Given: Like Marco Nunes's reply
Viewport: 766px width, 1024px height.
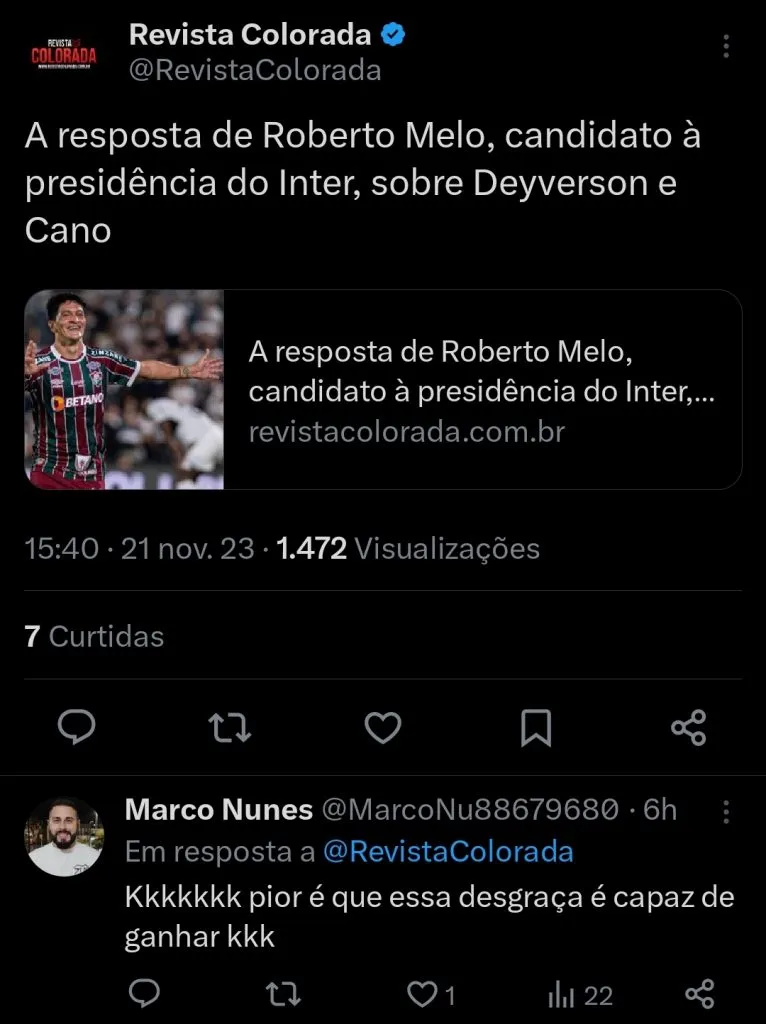Looking at the screenshot, I should point(419,995).
